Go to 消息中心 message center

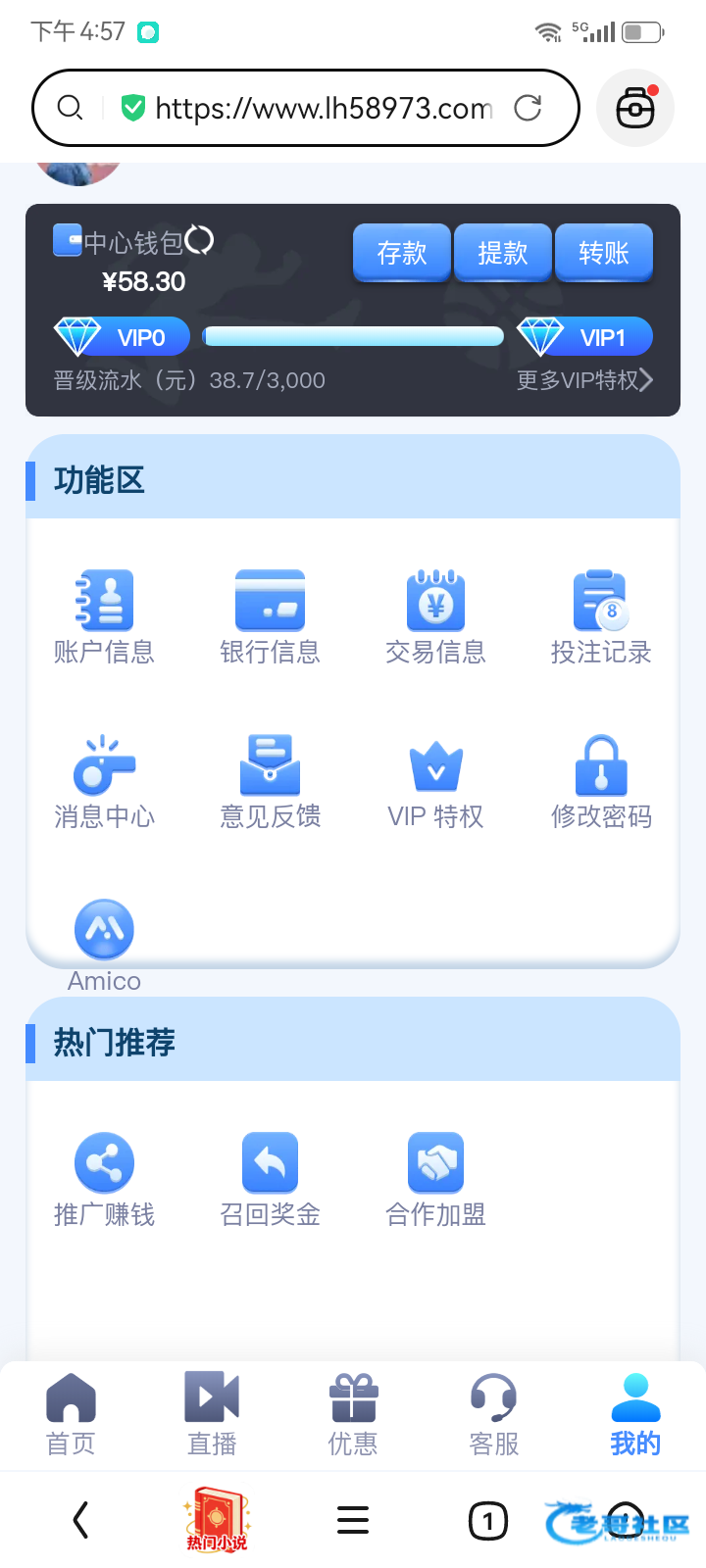104,782
